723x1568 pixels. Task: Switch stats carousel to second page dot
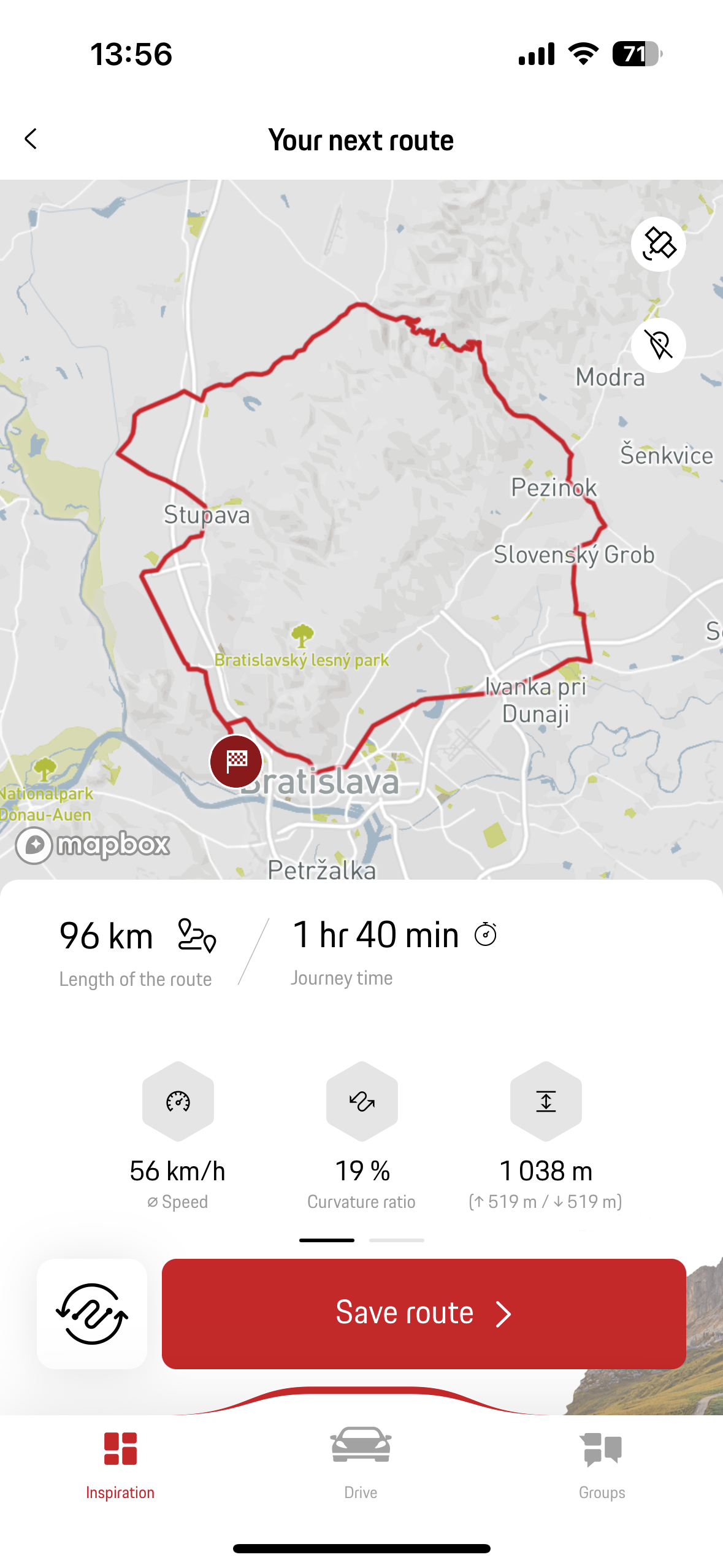click(x=396, y=1239)
